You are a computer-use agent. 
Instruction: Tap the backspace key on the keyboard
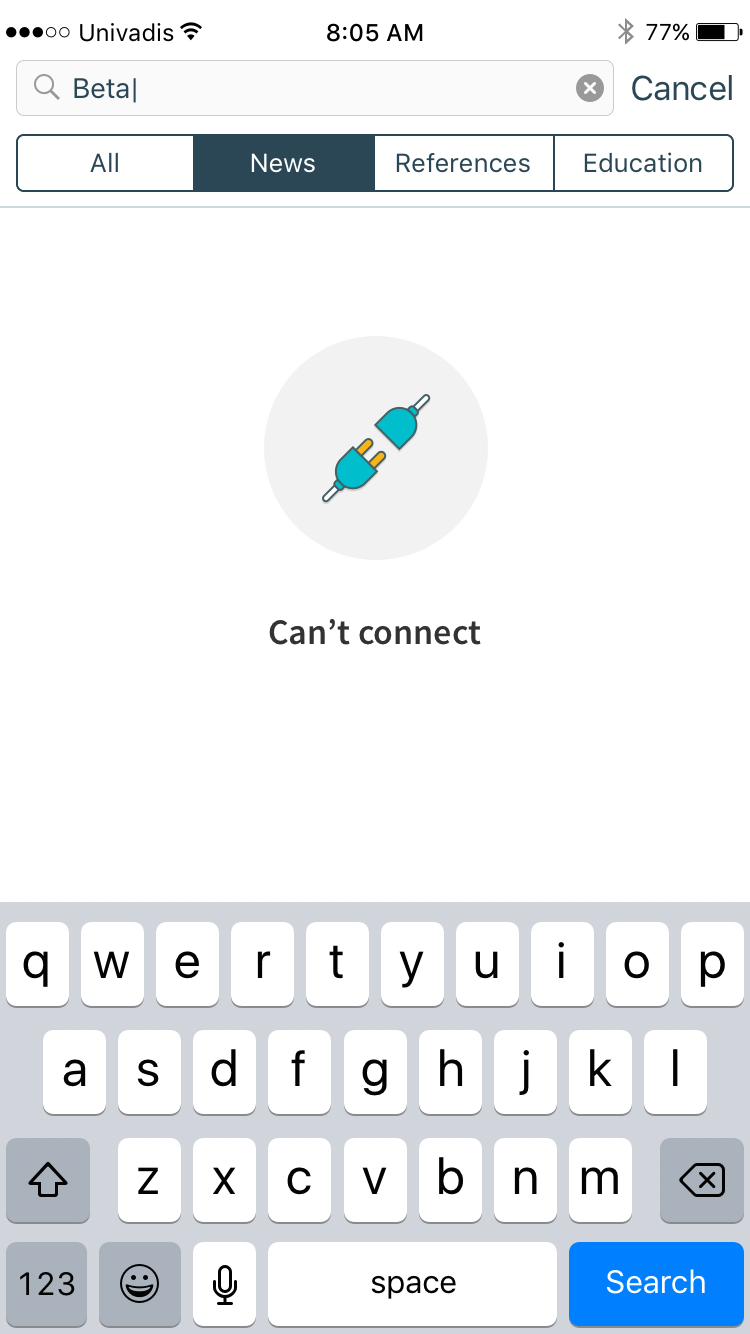[701, 1181]
